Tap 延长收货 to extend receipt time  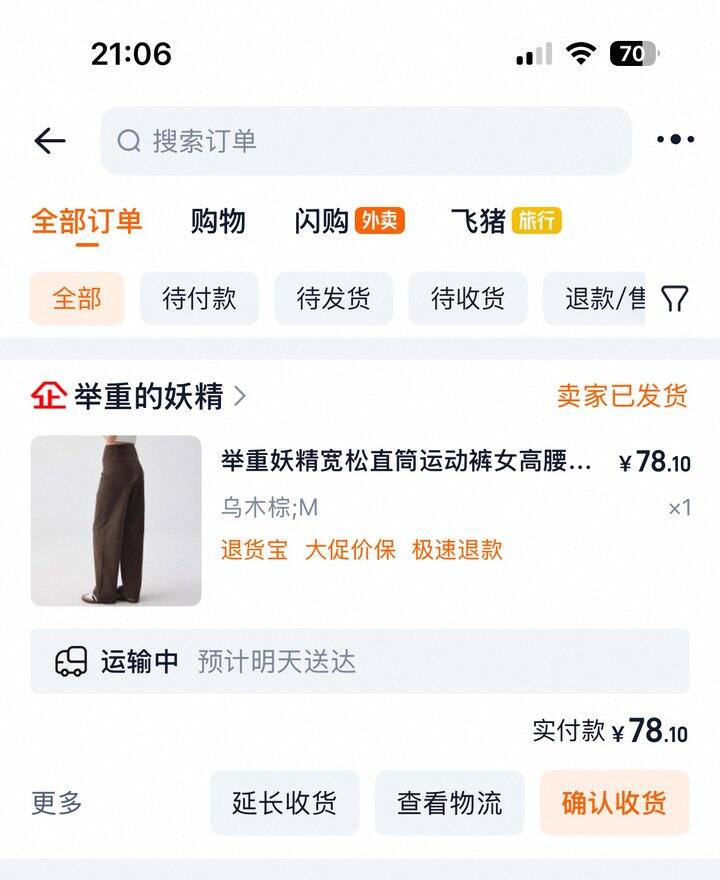[284, 802]
